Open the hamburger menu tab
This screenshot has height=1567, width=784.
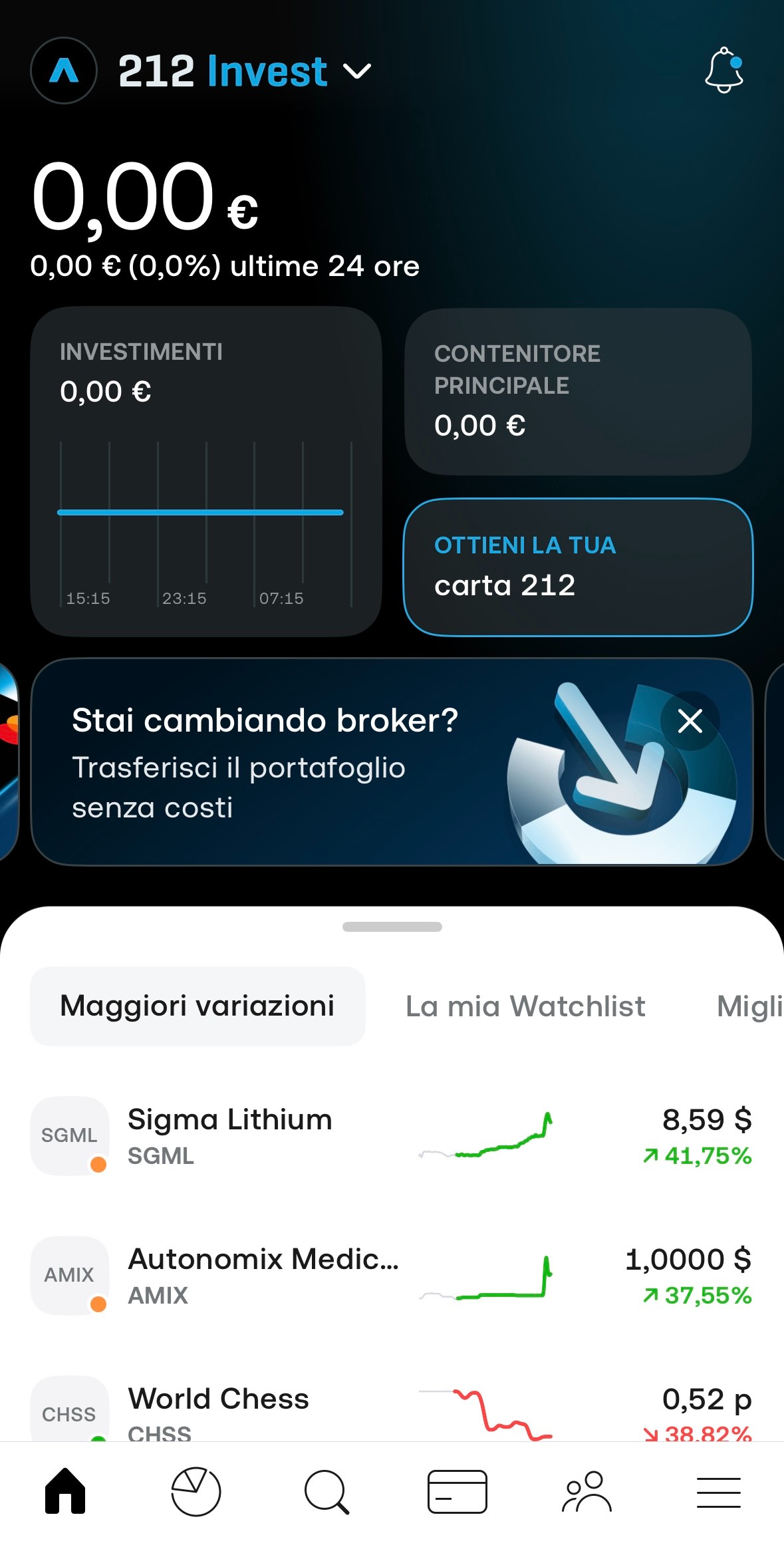pos(718,1491)
